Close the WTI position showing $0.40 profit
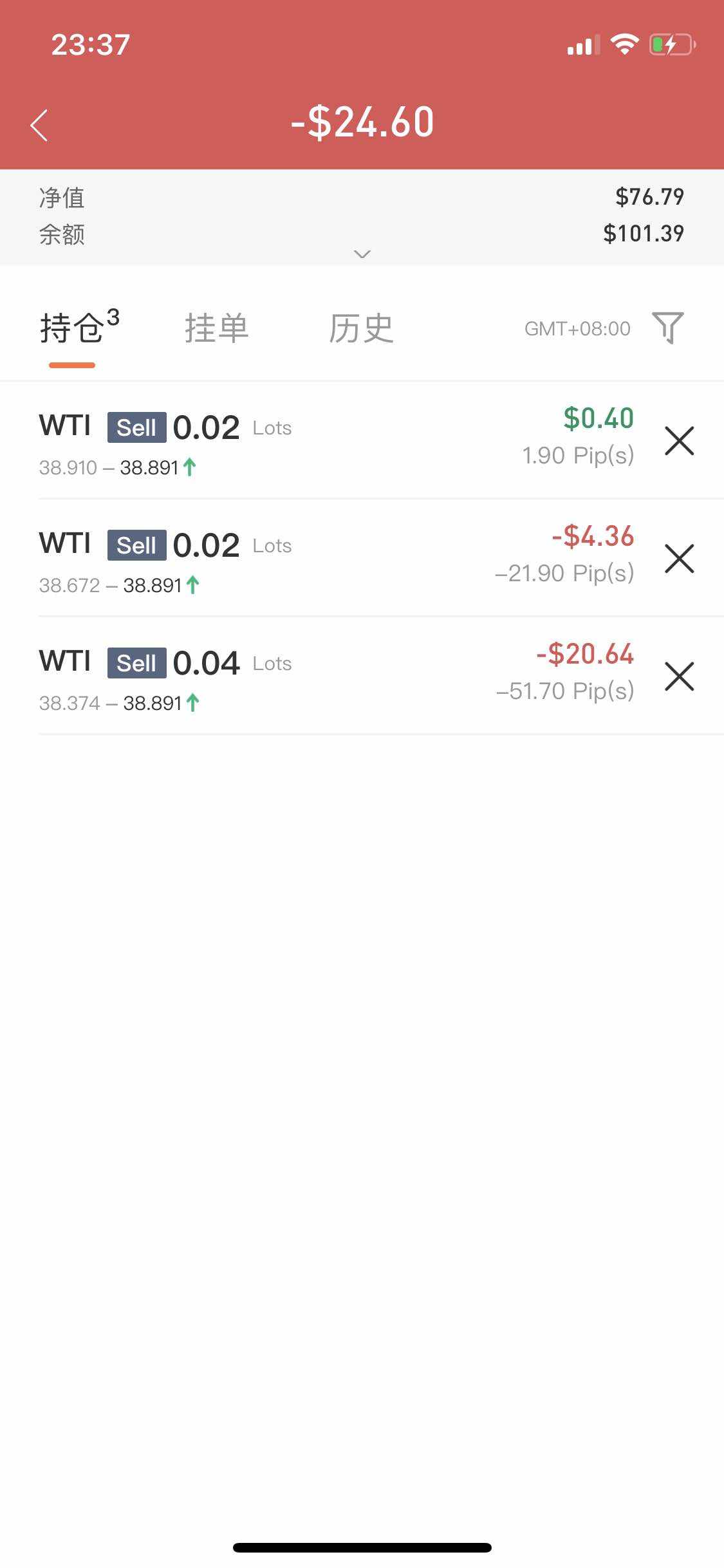The height and width of the screenshot is (1568, 724). pyautogui.click(x=679, y=441)
